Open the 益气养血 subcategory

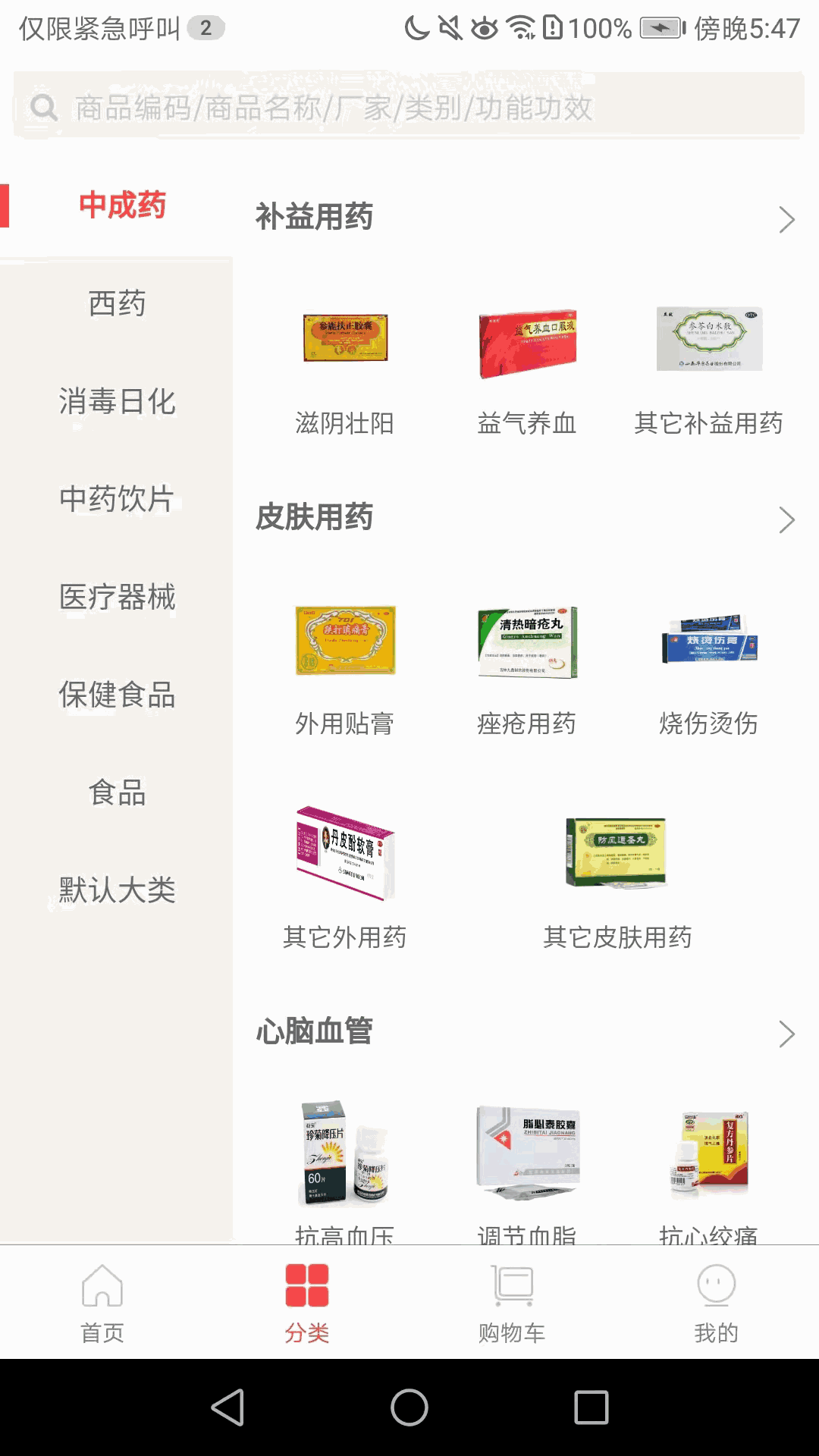[527, 372]
